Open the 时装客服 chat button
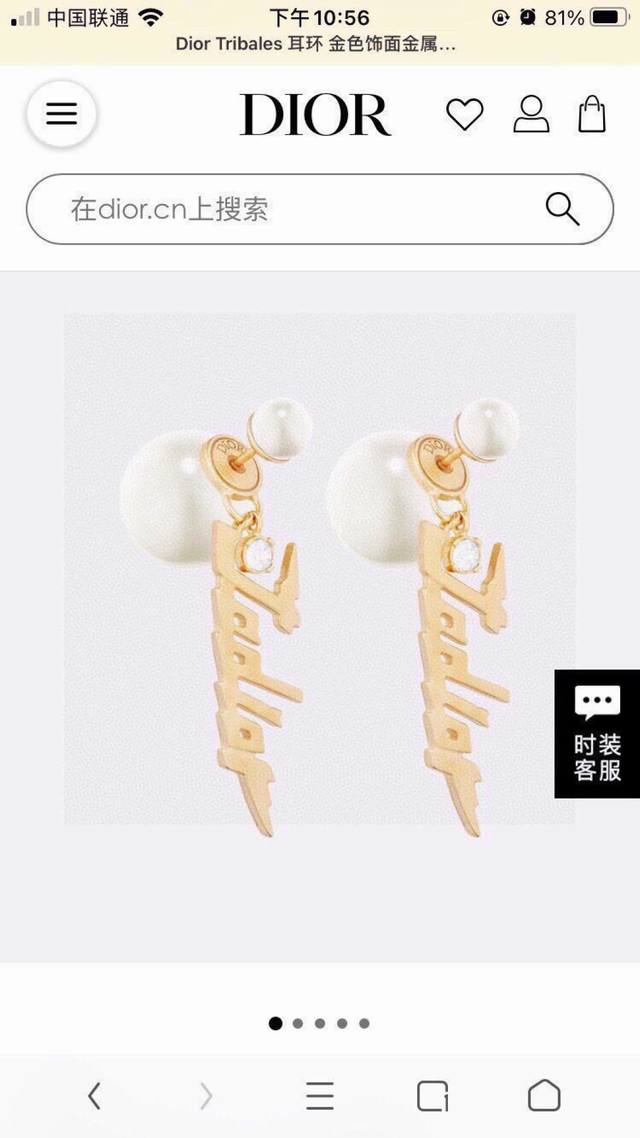 coord(597,733)
